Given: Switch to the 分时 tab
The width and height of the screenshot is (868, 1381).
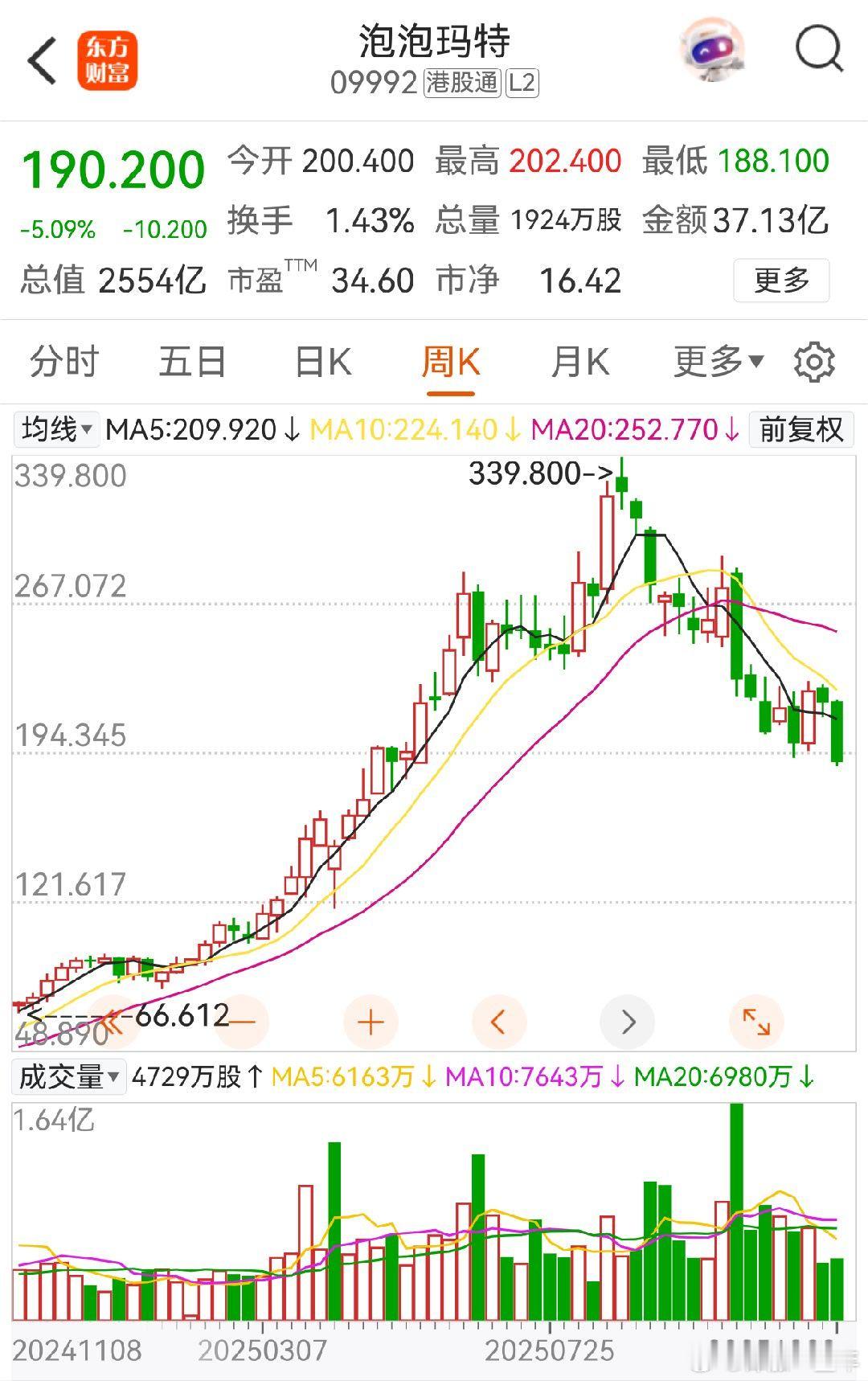Looking at the screenshot, I should [x=63, y=363].
